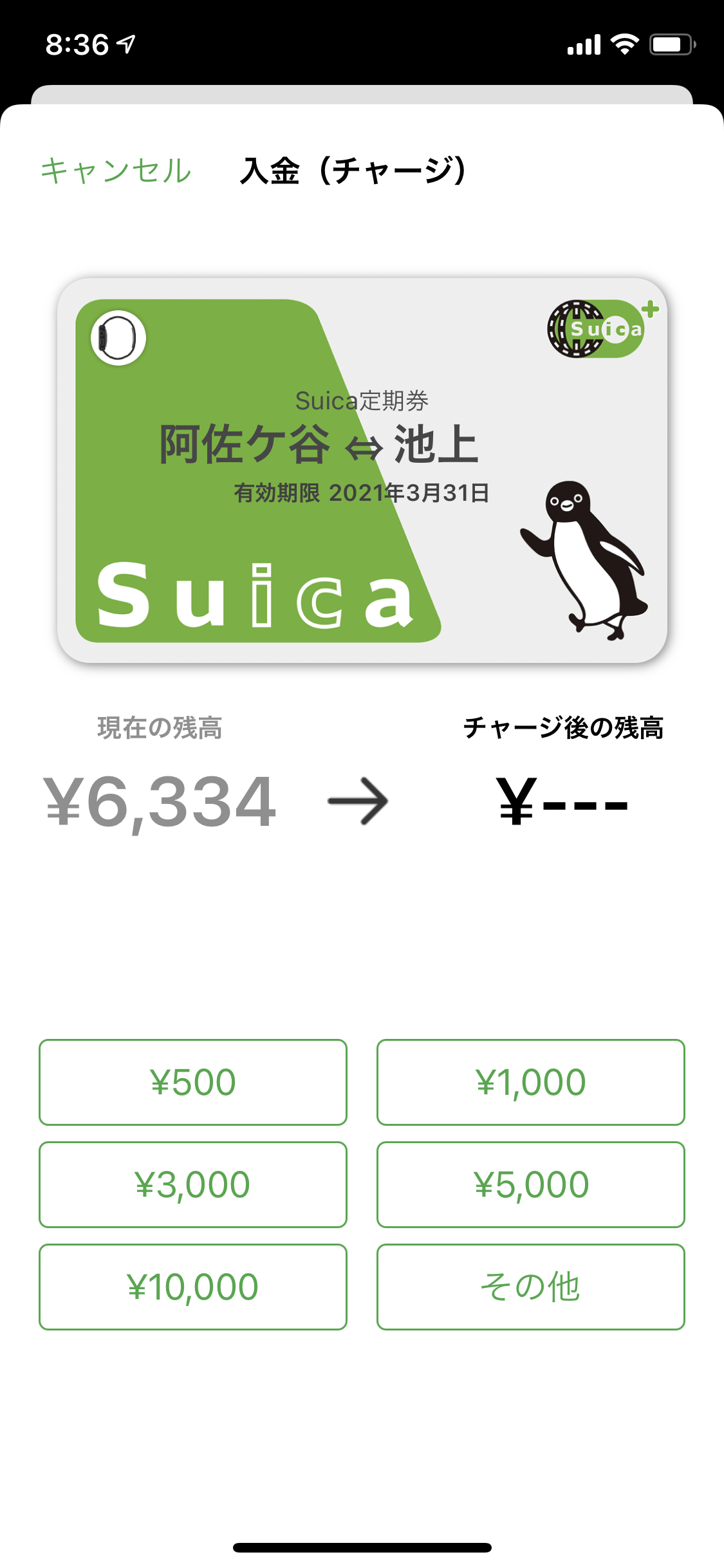The height and width of the screenshot is (1568, 724).
Task: Select the ¥500 charge amount
Action: click(193, 1081)
